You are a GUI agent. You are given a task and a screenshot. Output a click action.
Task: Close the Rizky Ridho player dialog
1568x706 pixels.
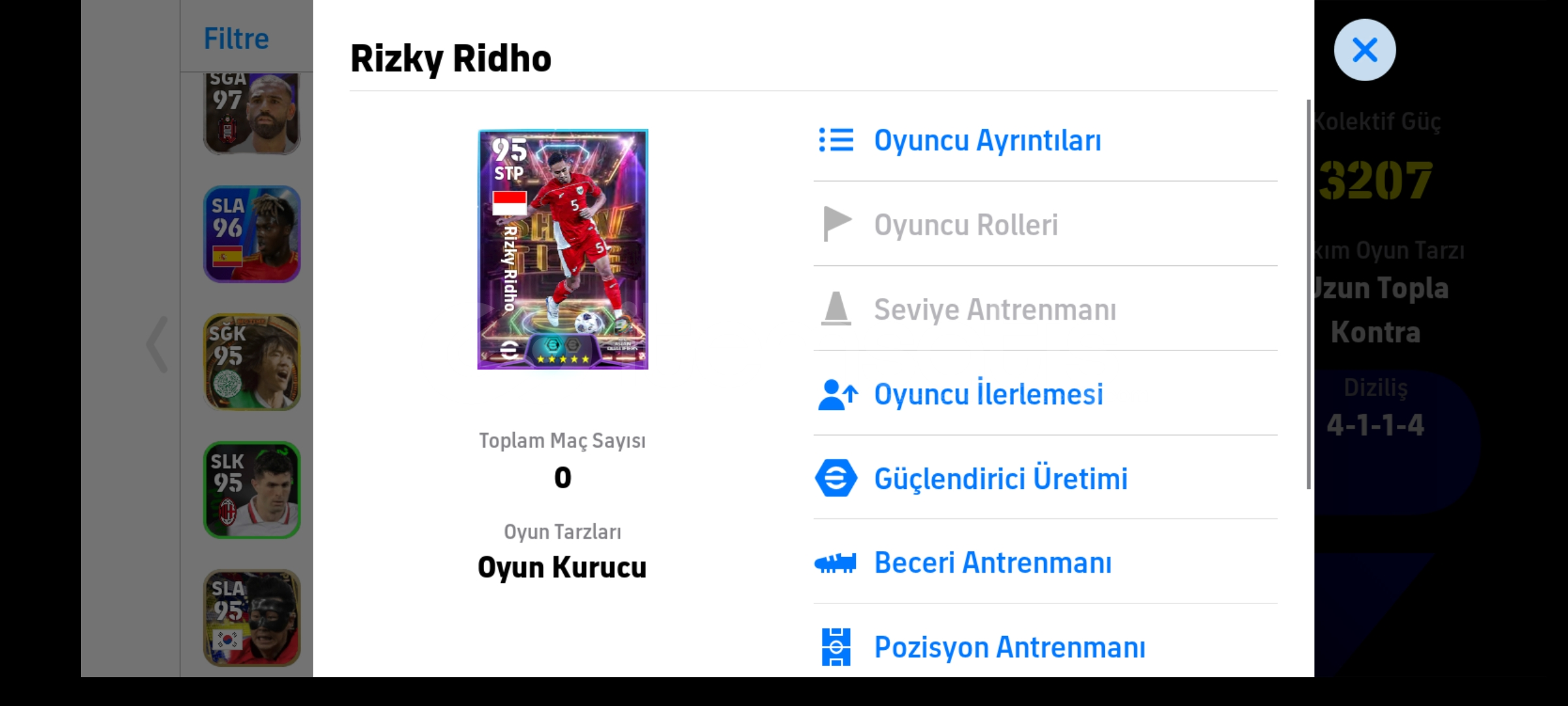pos(1364,50)
